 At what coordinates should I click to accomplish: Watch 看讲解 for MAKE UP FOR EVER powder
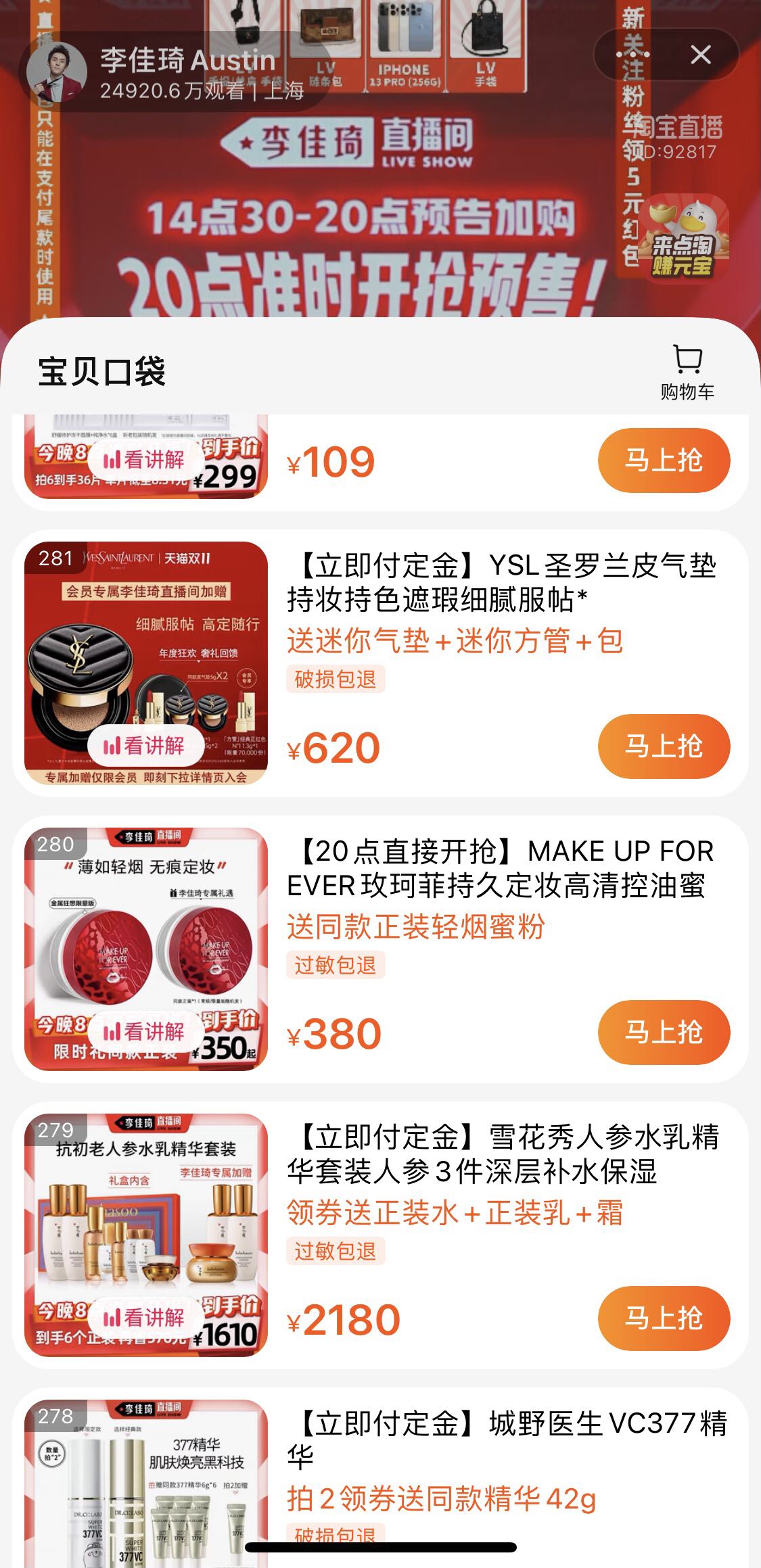pos(145,1032)
